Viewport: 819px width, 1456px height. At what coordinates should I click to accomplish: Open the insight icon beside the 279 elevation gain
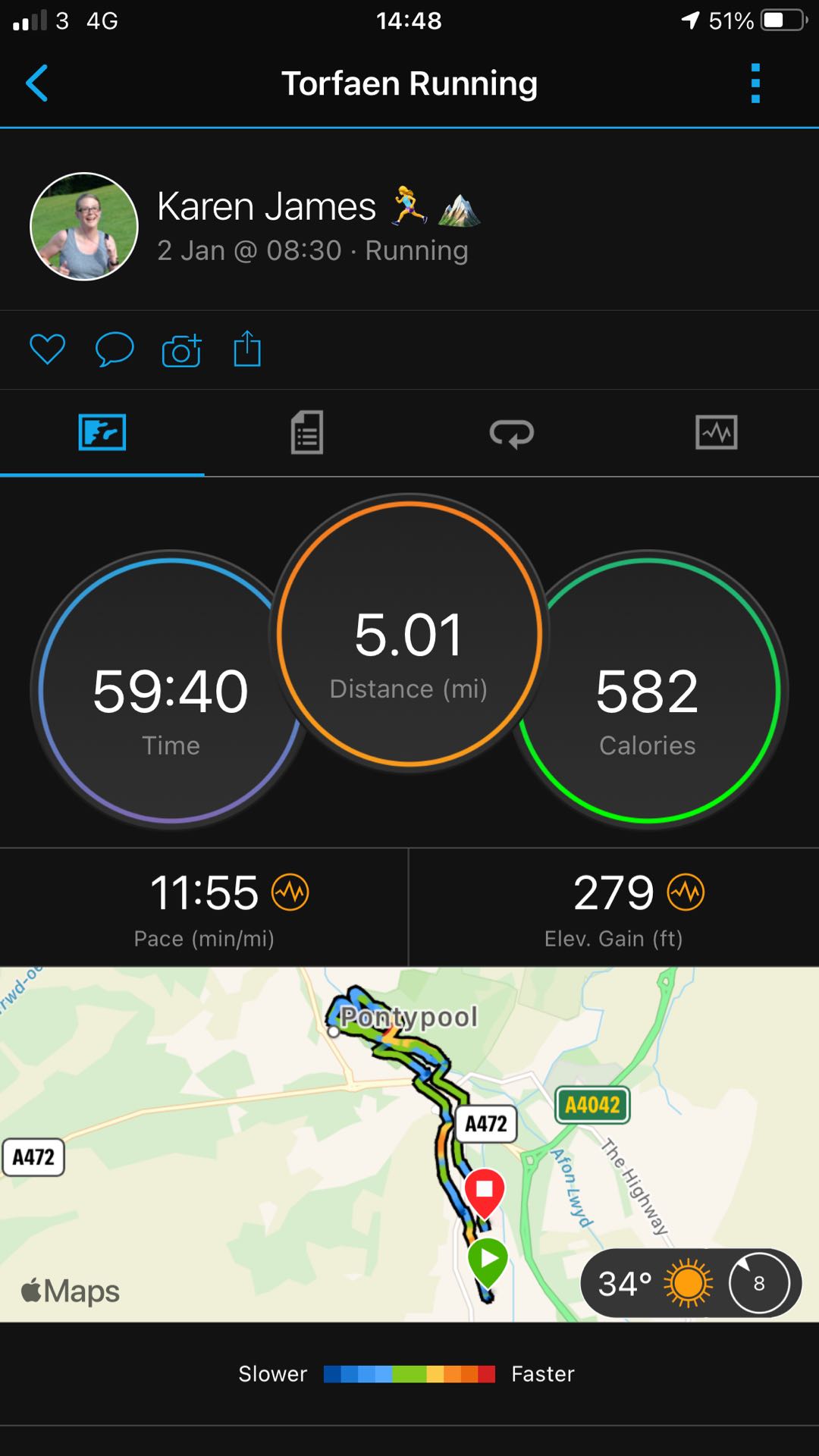pyautogui.click(x=686, y=892)
